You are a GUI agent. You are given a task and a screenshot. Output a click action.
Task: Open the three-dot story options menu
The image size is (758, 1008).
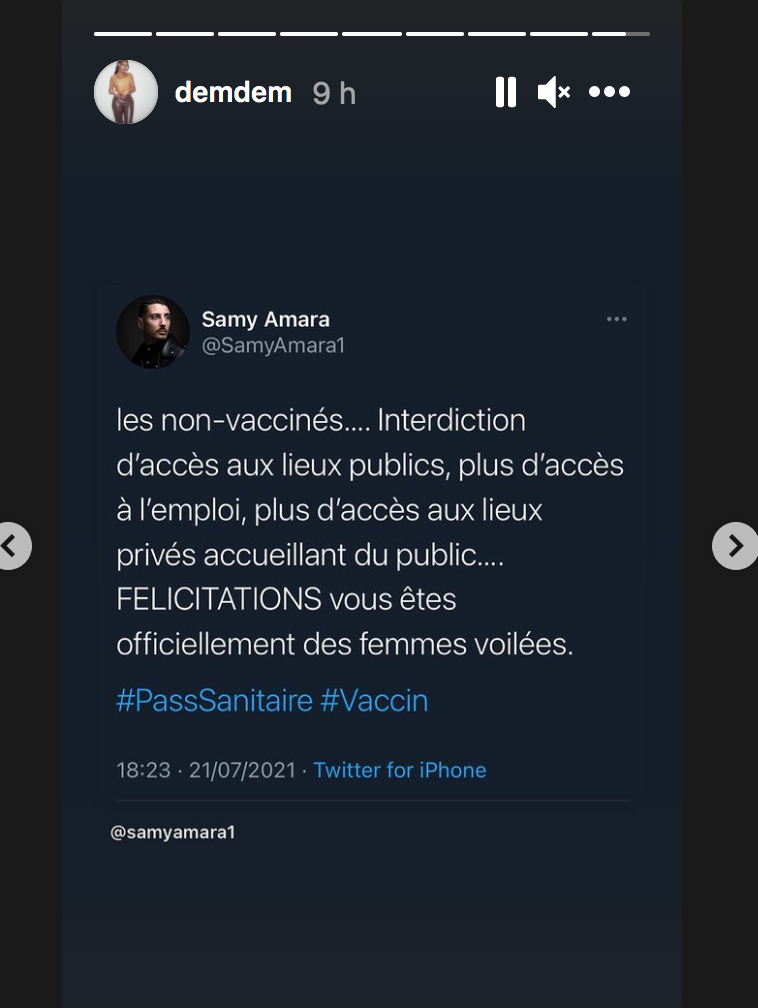[x=609, y=92]
